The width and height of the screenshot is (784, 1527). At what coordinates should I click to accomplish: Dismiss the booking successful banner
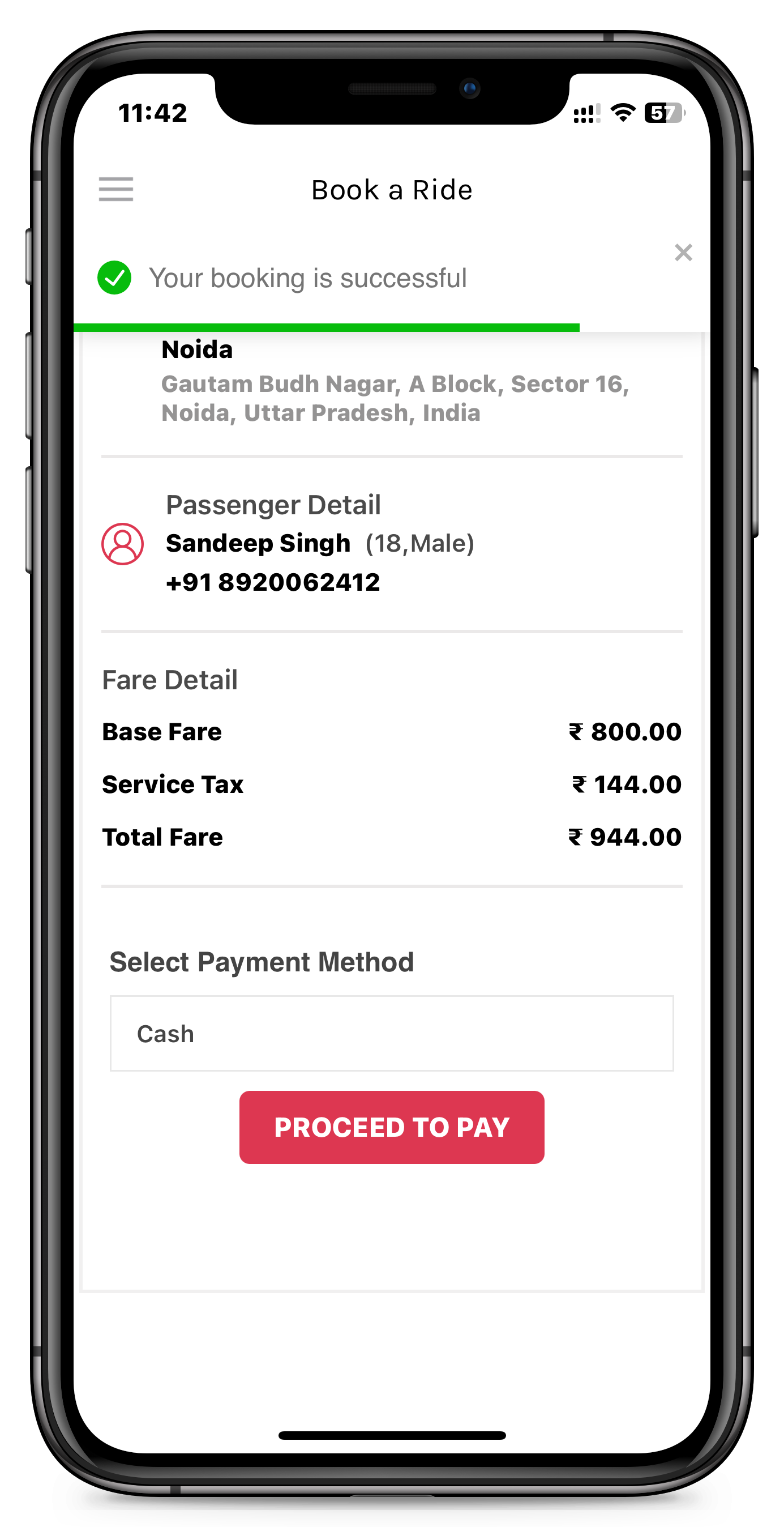[683, 253]
